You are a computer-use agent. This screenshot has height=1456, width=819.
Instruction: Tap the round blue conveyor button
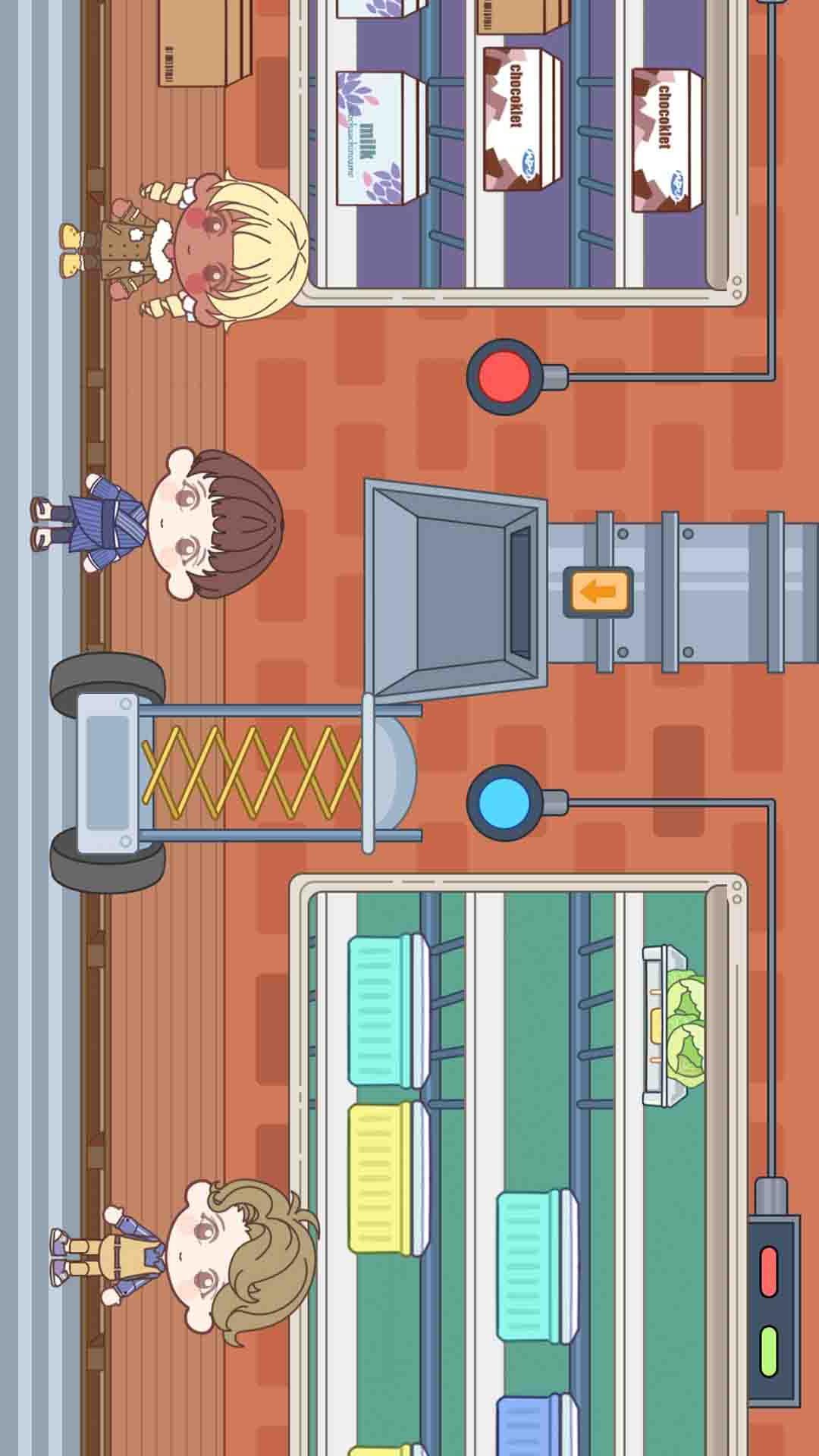click(504, 802)
